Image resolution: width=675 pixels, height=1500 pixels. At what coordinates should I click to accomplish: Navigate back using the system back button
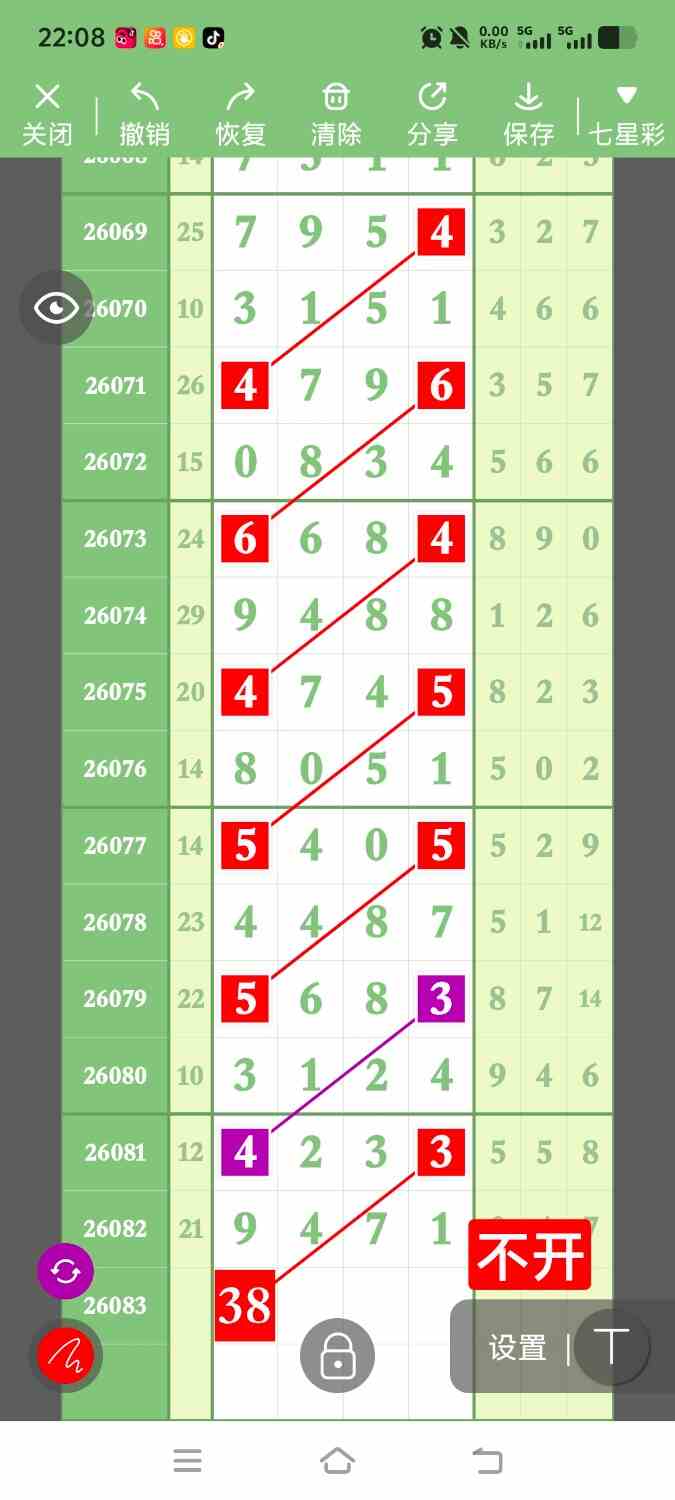pos(487,1461)
